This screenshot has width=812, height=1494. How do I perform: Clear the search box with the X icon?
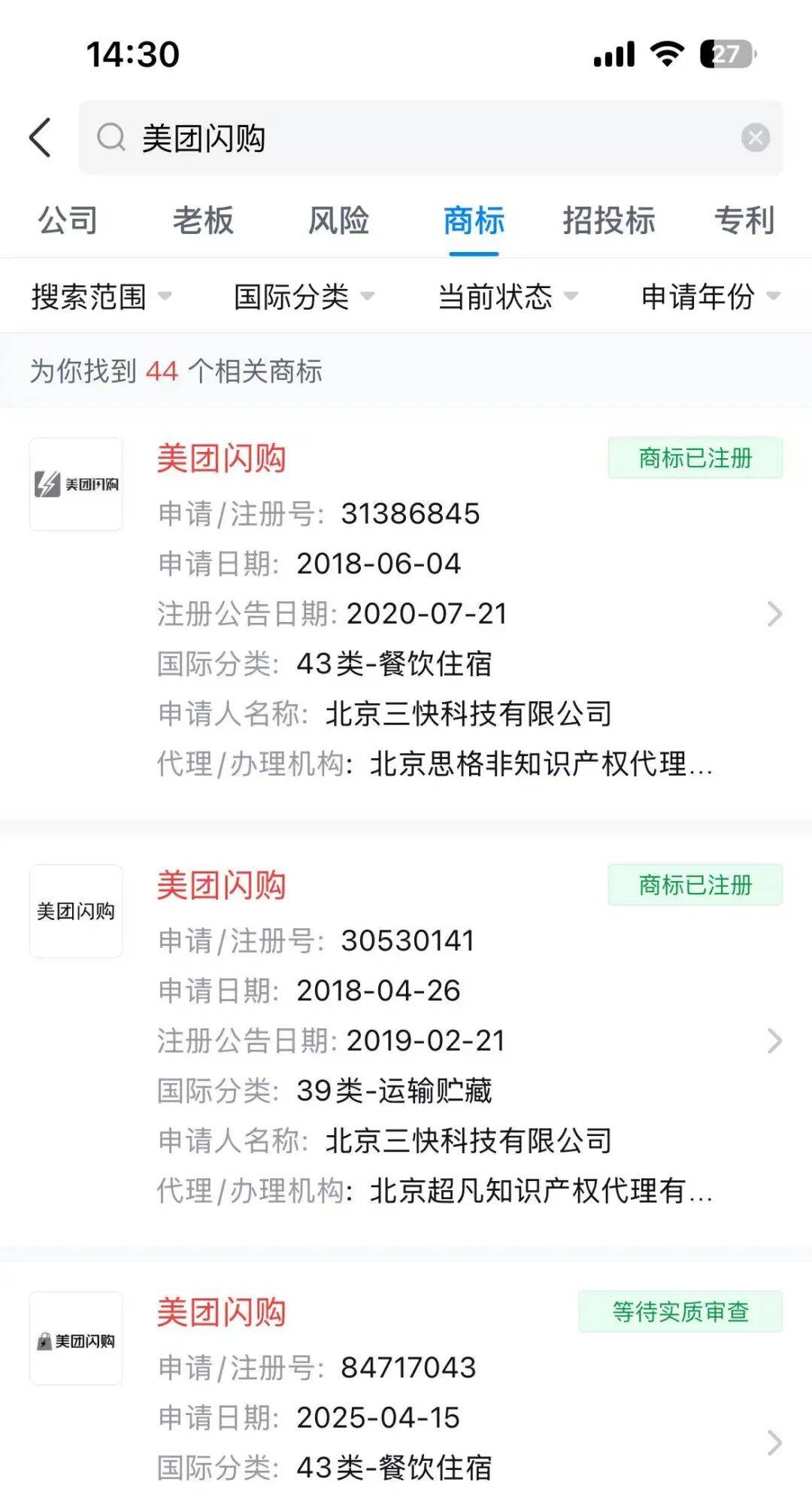tap(756, 137)
